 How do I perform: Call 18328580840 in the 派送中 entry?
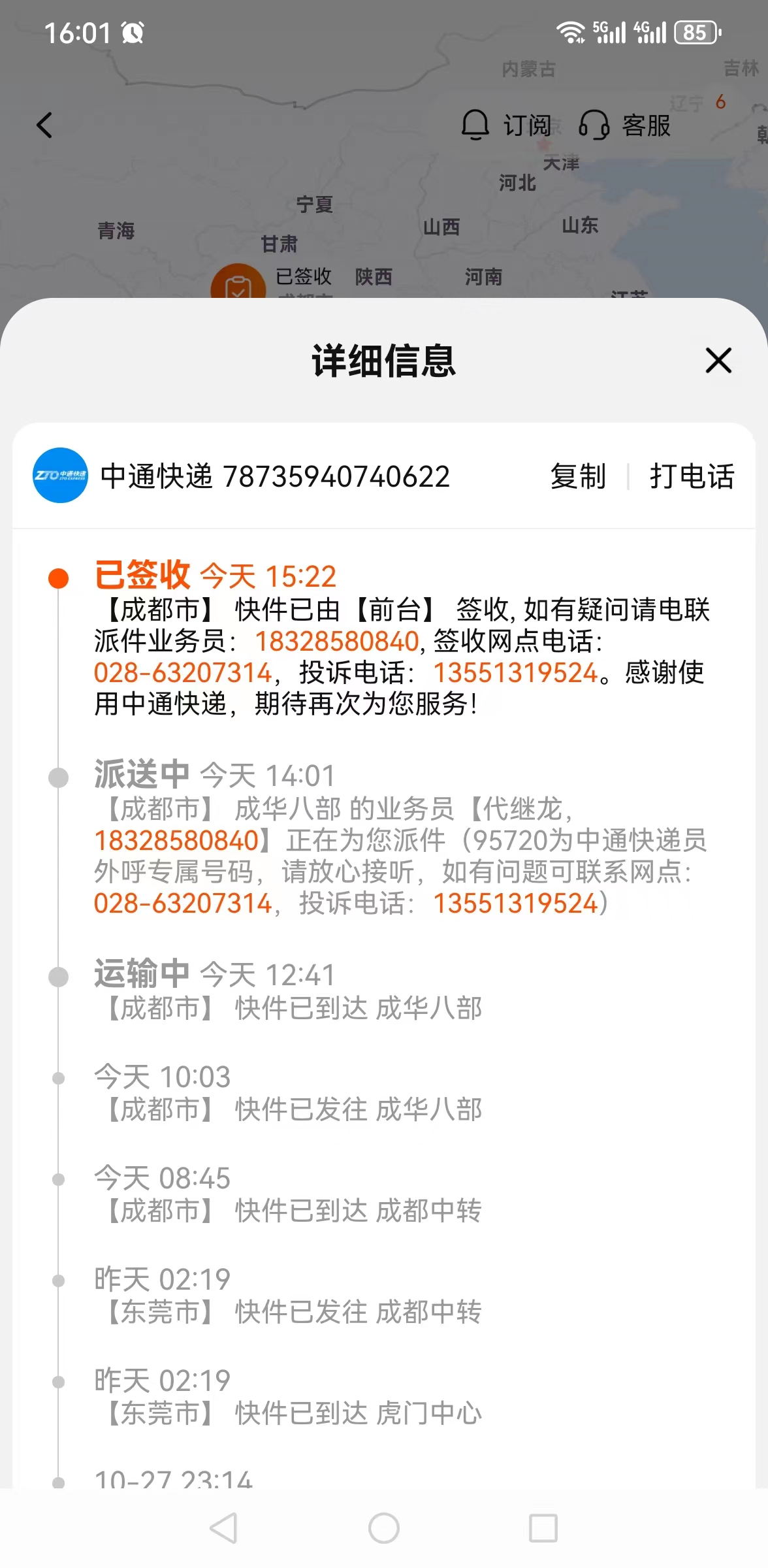pos(176,840)
